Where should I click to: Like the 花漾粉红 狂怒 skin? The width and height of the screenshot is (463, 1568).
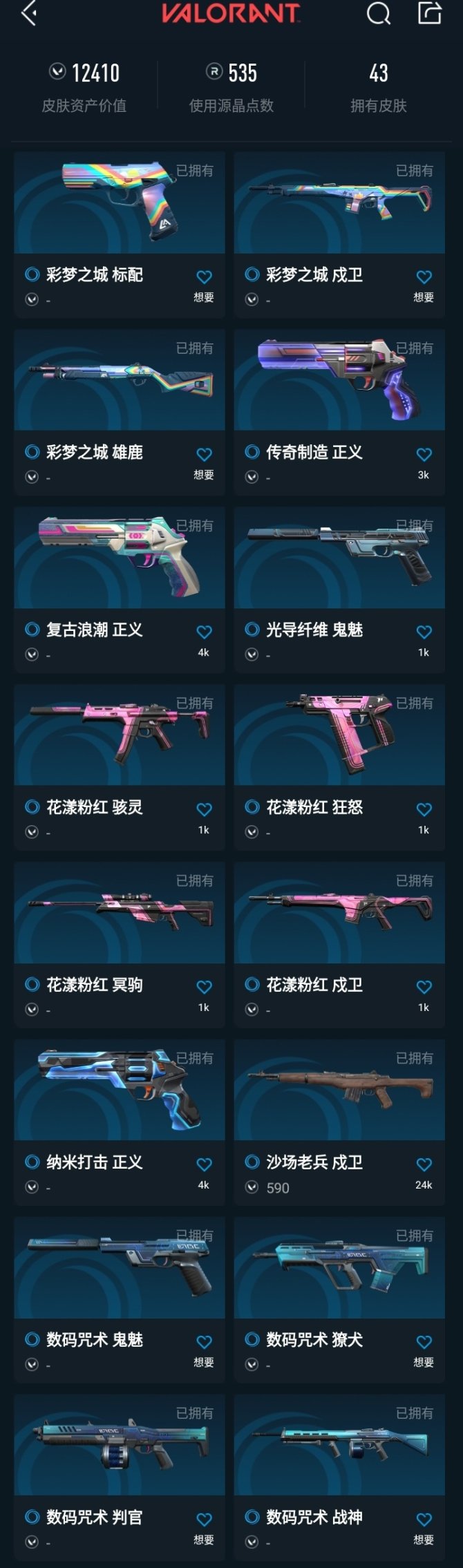pos(424,810)
